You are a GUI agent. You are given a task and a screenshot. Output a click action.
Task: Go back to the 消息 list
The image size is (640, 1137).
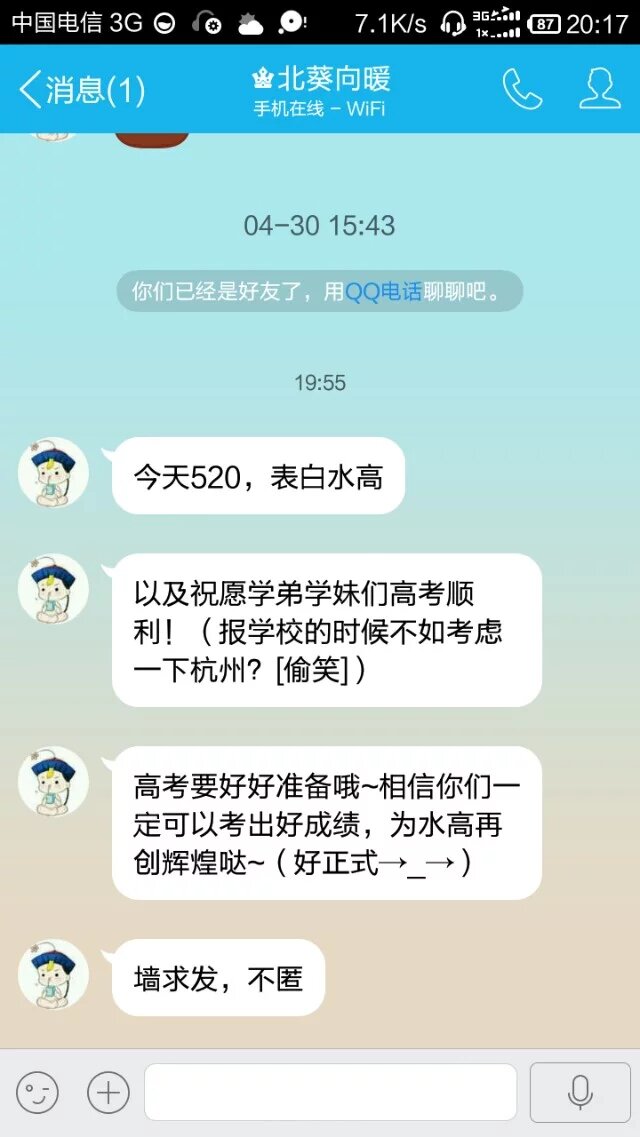tap(80, 91)
